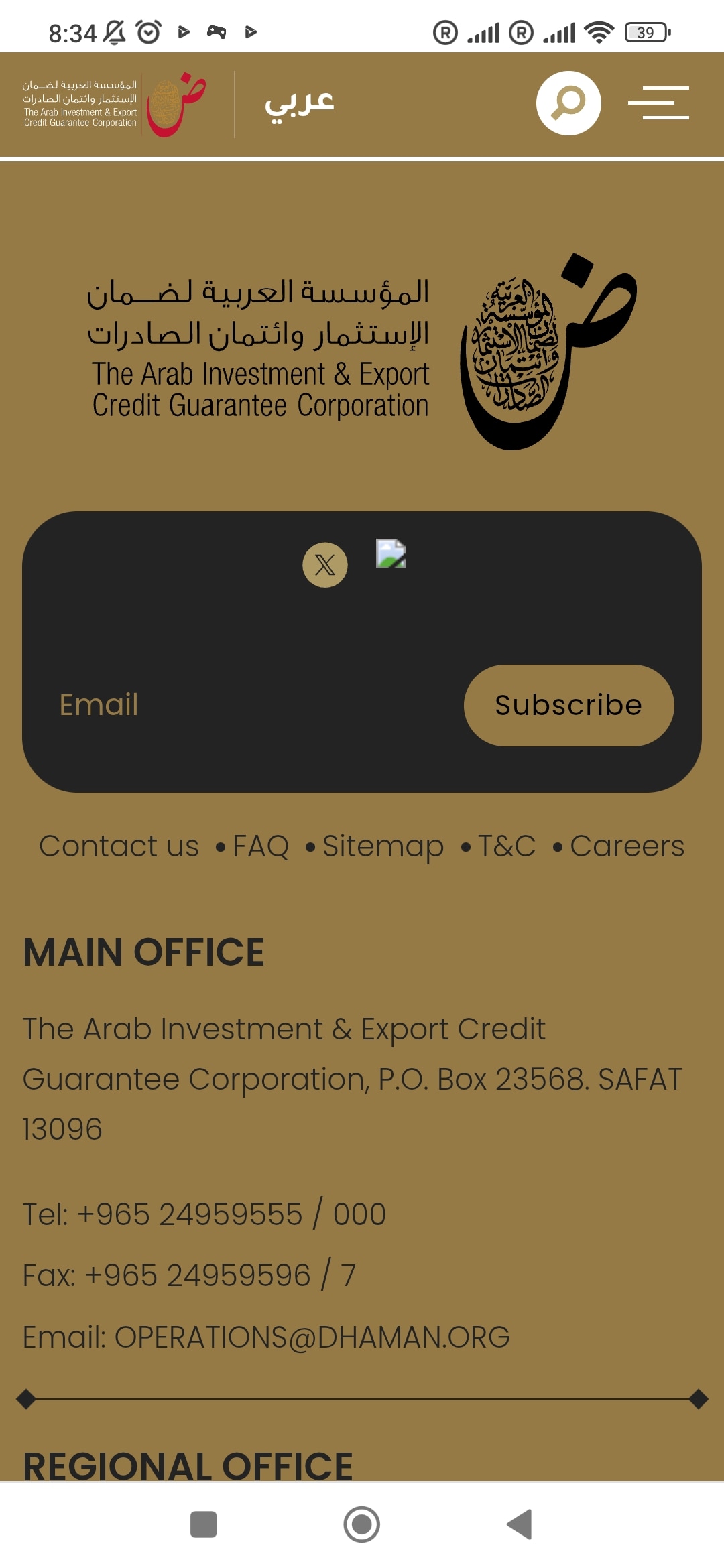This screenshot has width=724, height=1568.
Task: Tap the broken image icon beside X
Action: 391,553
